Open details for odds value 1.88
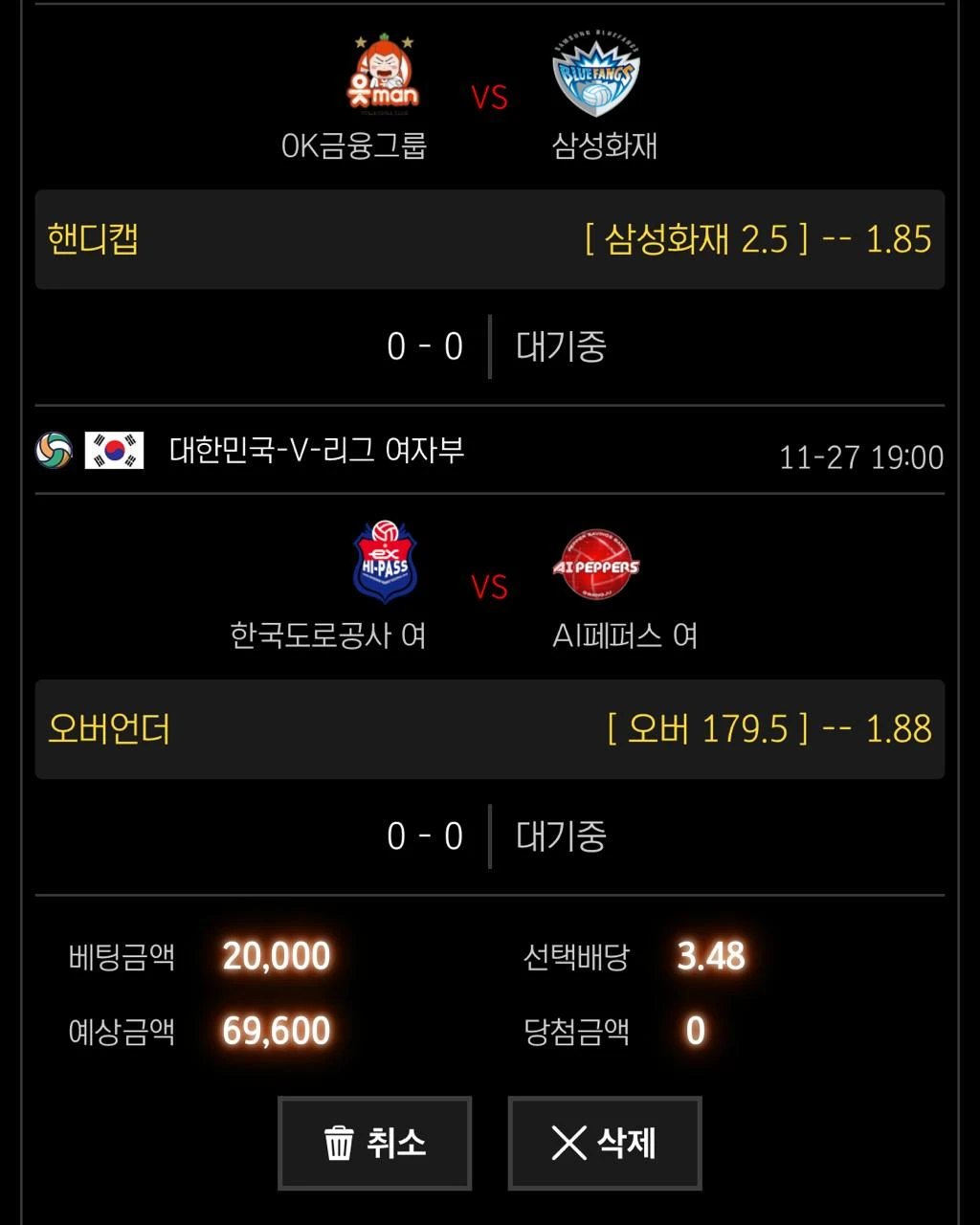The width and height of the screenshot is (980, 1225). [900, 729]
